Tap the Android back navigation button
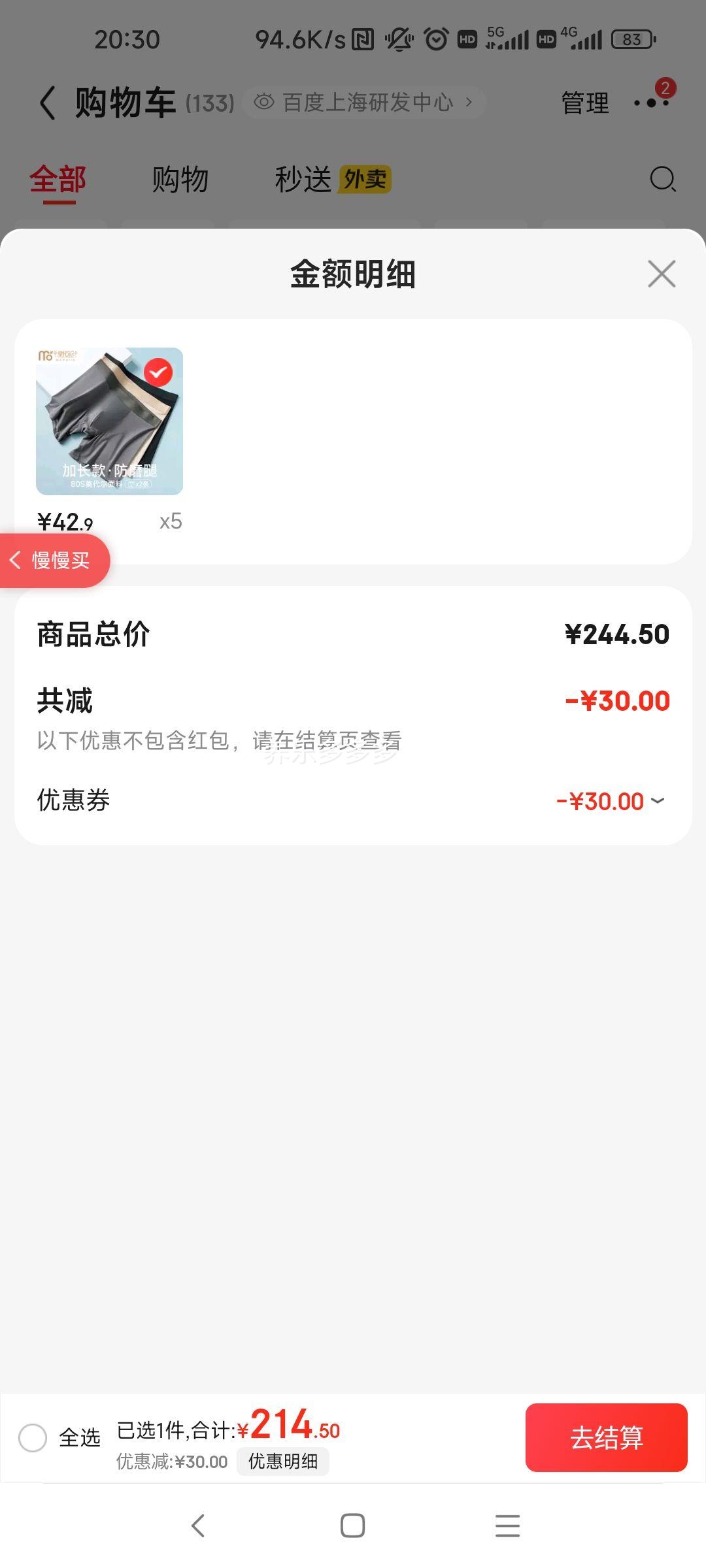Image resolution: width=706 pixels, height=1568 pixels. coord(198,1526)
